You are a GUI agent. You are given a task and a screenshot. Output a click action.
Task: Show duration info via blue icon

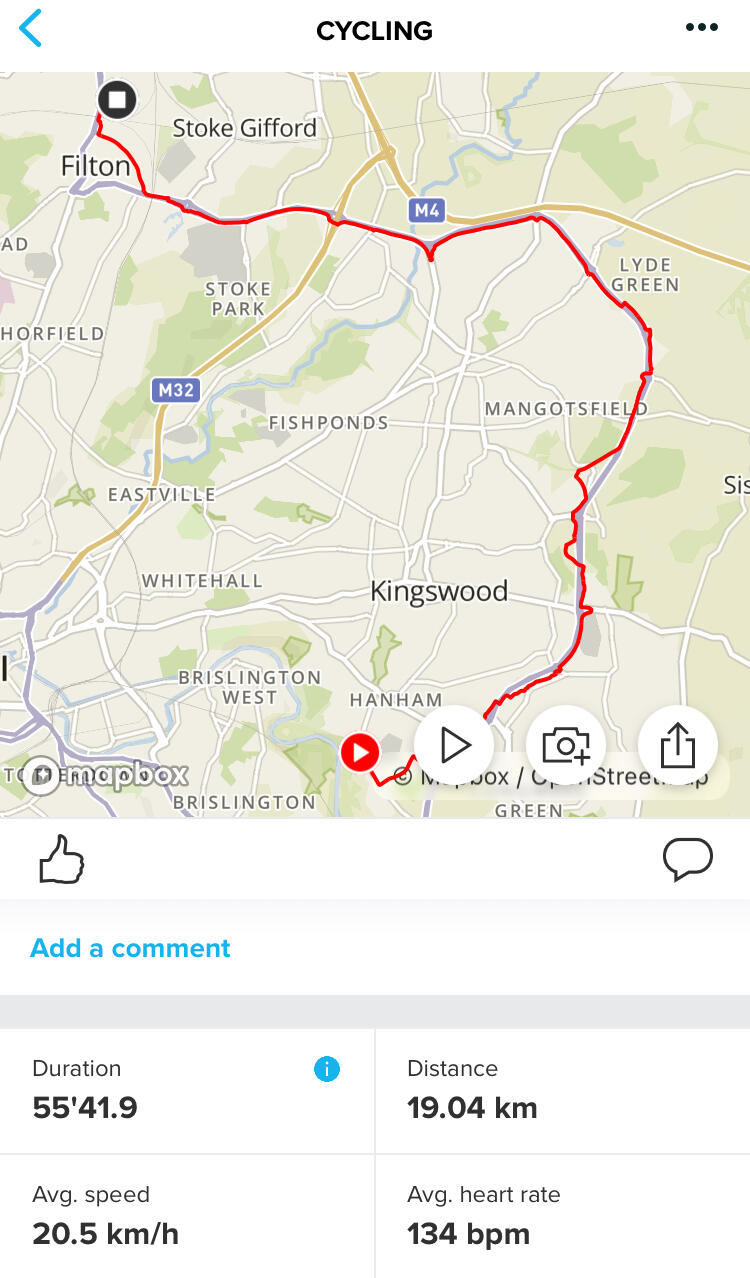pyautogui.click(x=326, y=1069)
